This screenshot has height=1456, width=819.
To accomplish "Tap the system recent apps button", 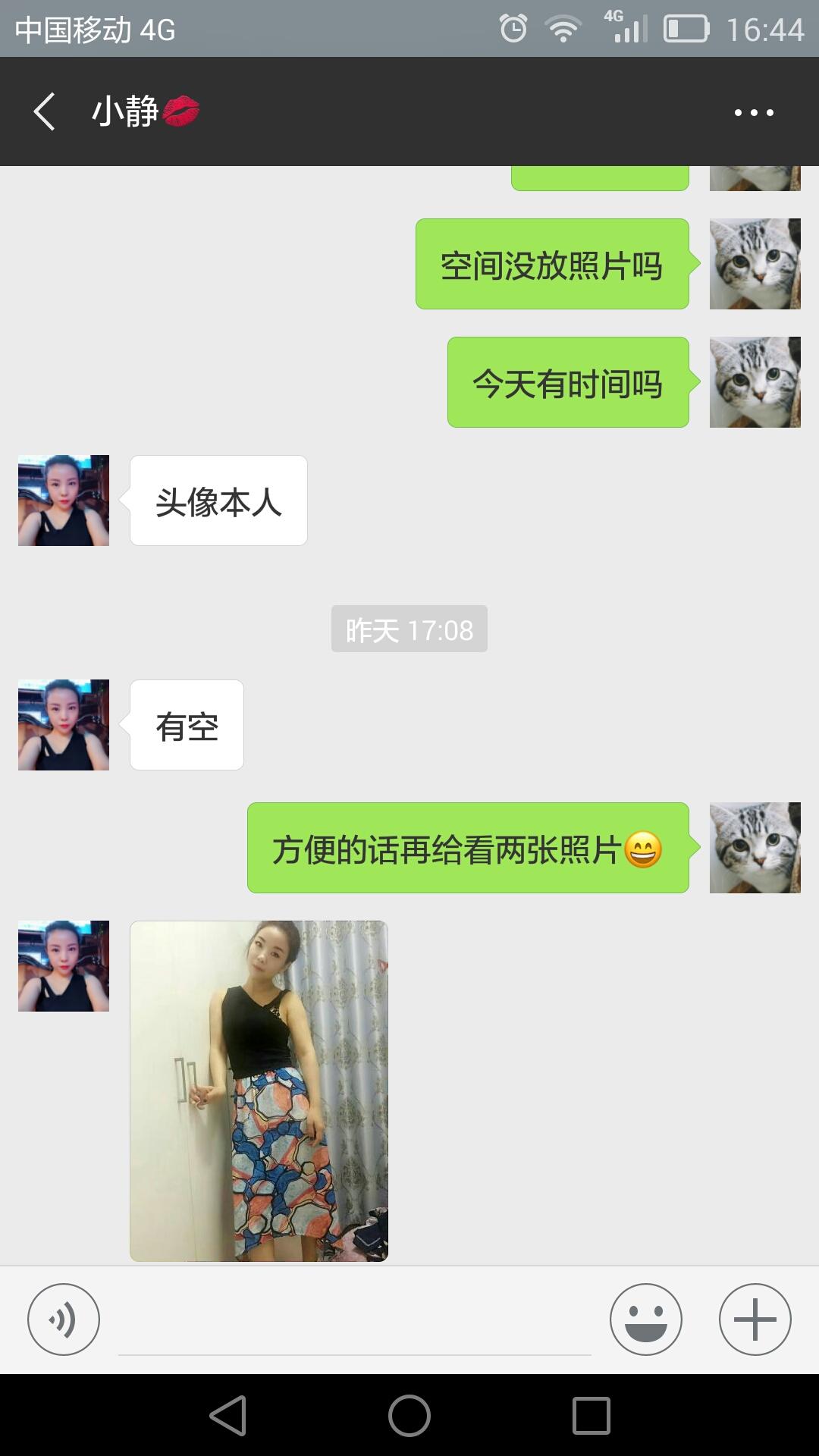I will coord(591,1416).
